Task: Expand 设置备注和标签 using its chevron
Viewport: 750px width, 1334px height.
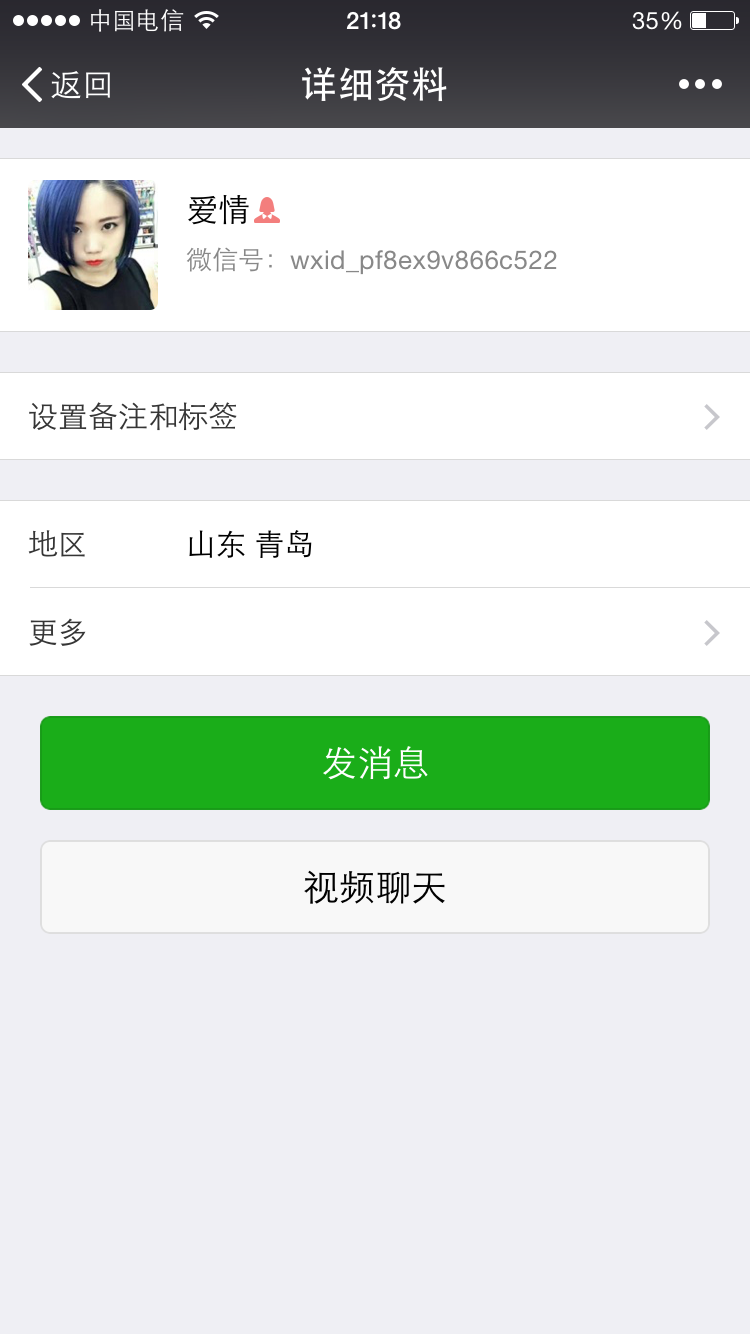Action: click(710, 417)
